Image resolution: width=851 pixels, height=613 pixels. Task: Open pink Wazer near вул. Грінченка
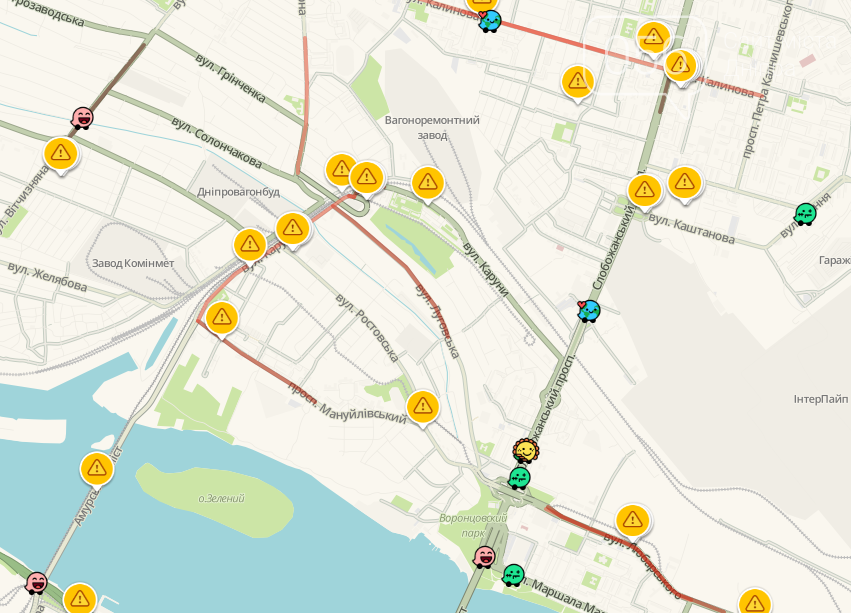83,118
